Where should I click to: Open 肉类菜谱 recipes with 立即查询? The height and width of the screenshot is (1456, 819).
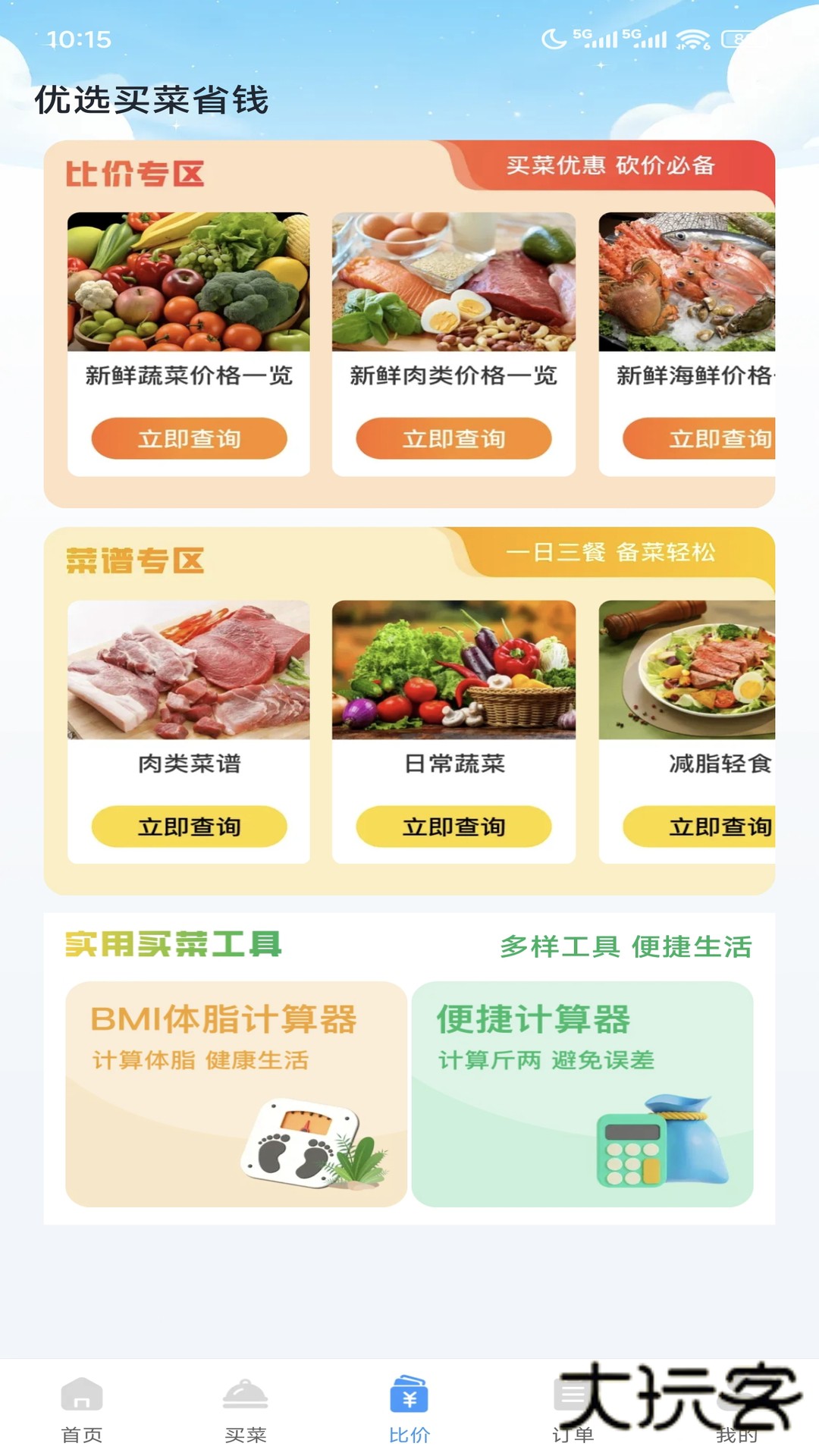click(188, 827)
